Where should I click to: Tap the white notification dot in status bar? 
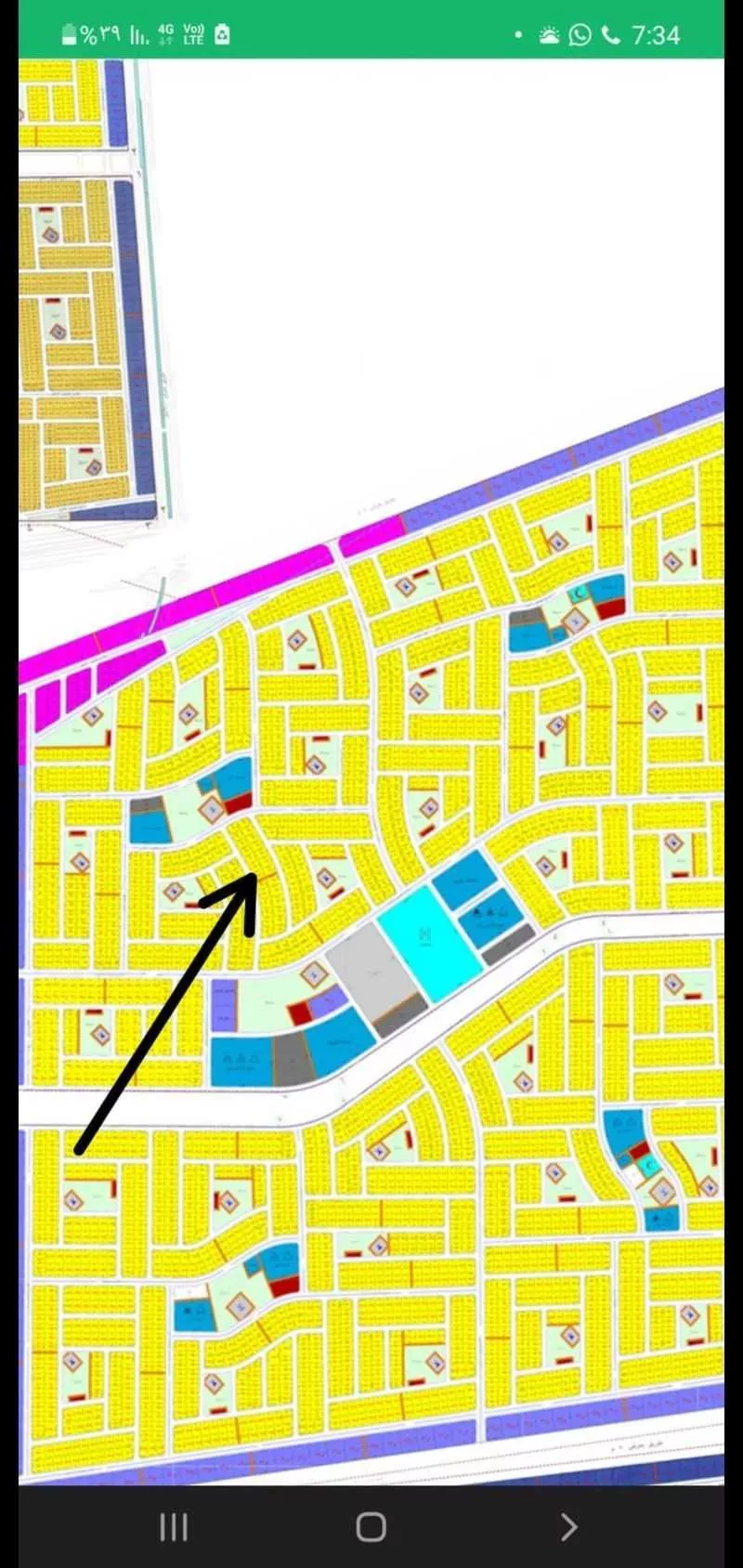pyautogui.click(x=520, y=35)
